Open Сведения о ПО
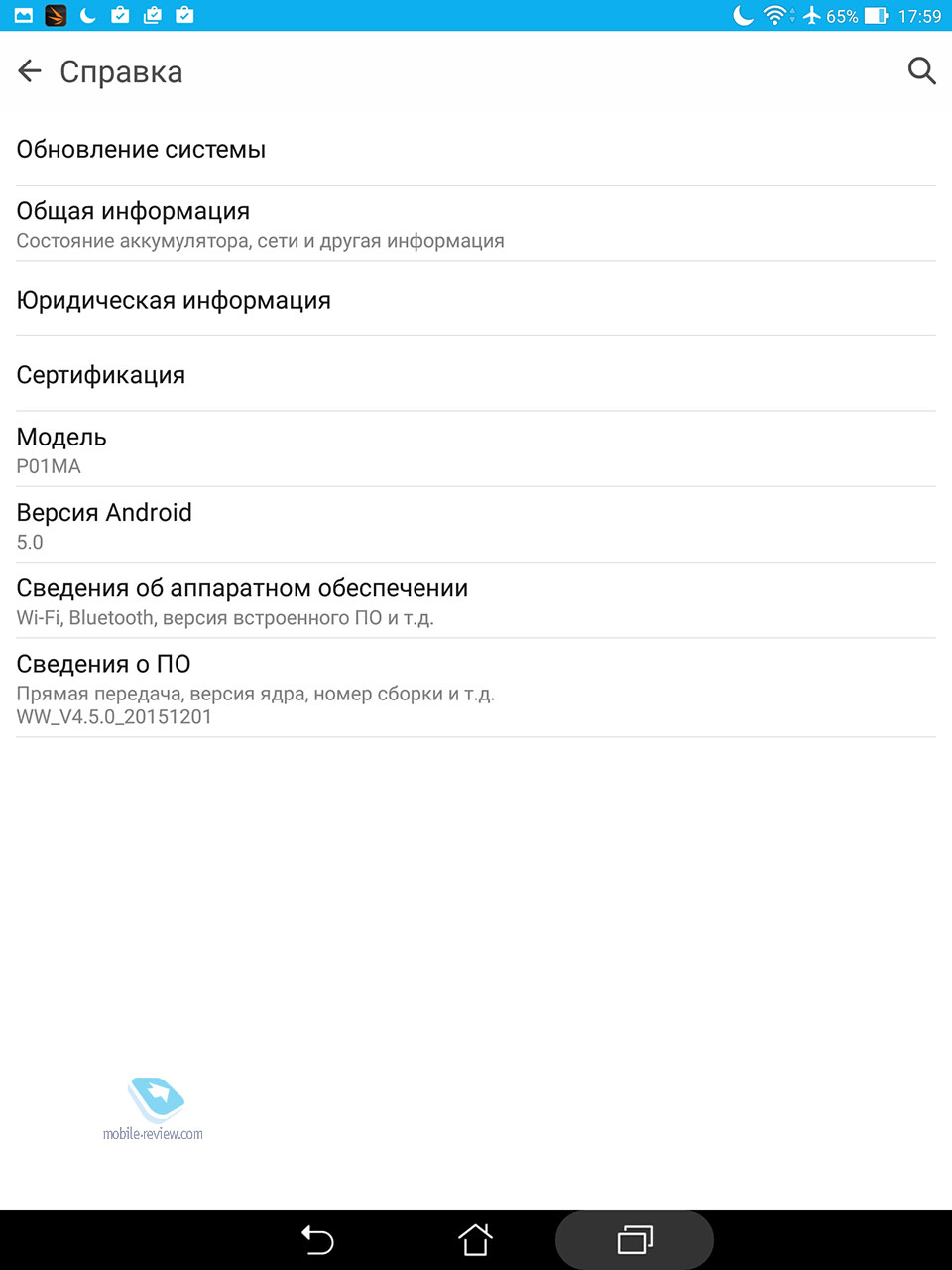The image size is (952, 1270). tap(476, 688)
